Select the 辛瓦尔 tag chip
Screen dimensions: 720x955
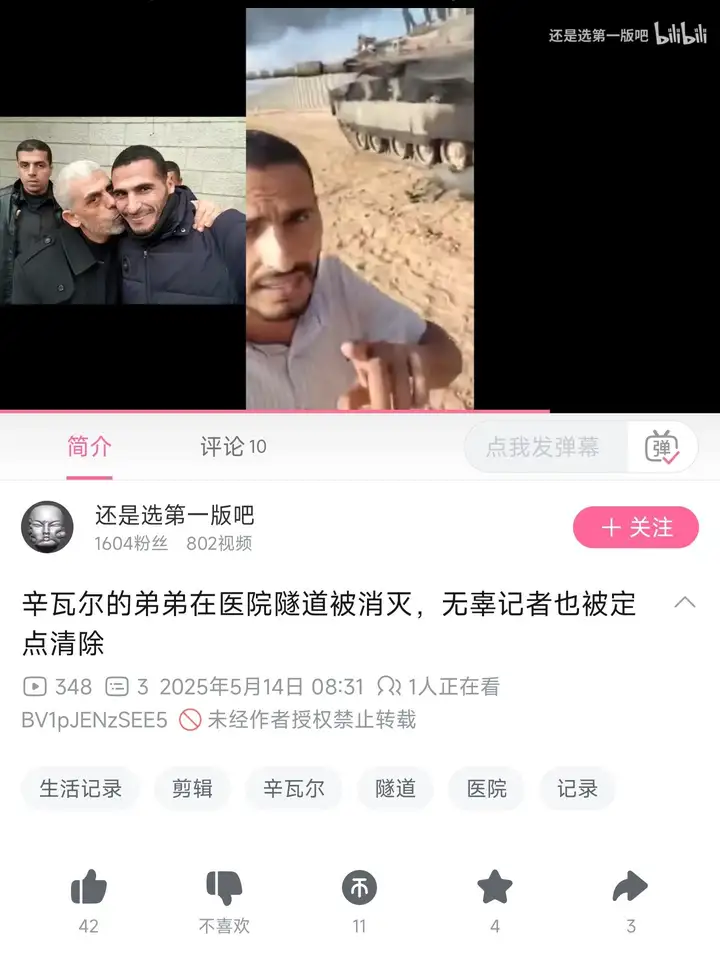pos(294,788)
